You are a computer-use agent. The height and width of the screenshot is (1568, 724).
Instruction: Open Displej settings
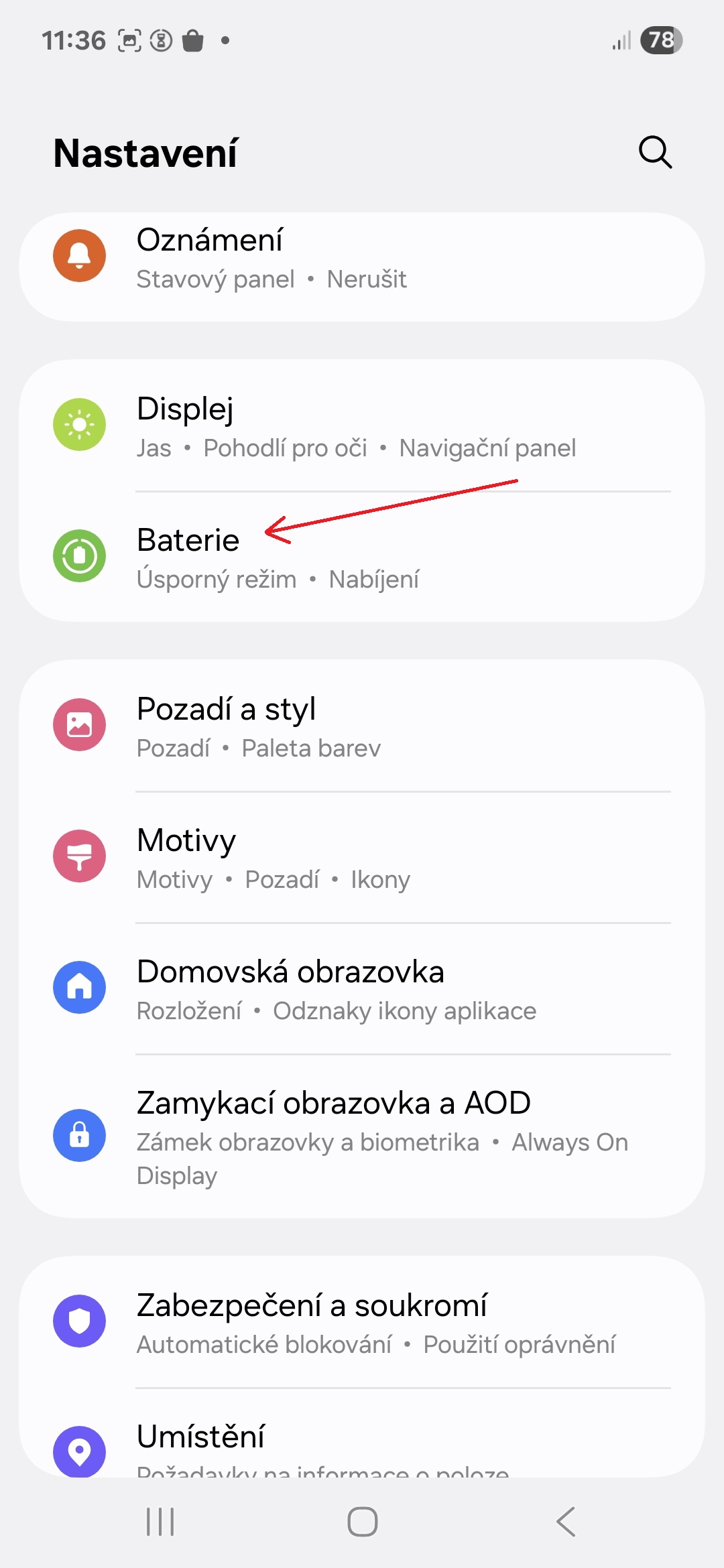(x=362, y=426)
